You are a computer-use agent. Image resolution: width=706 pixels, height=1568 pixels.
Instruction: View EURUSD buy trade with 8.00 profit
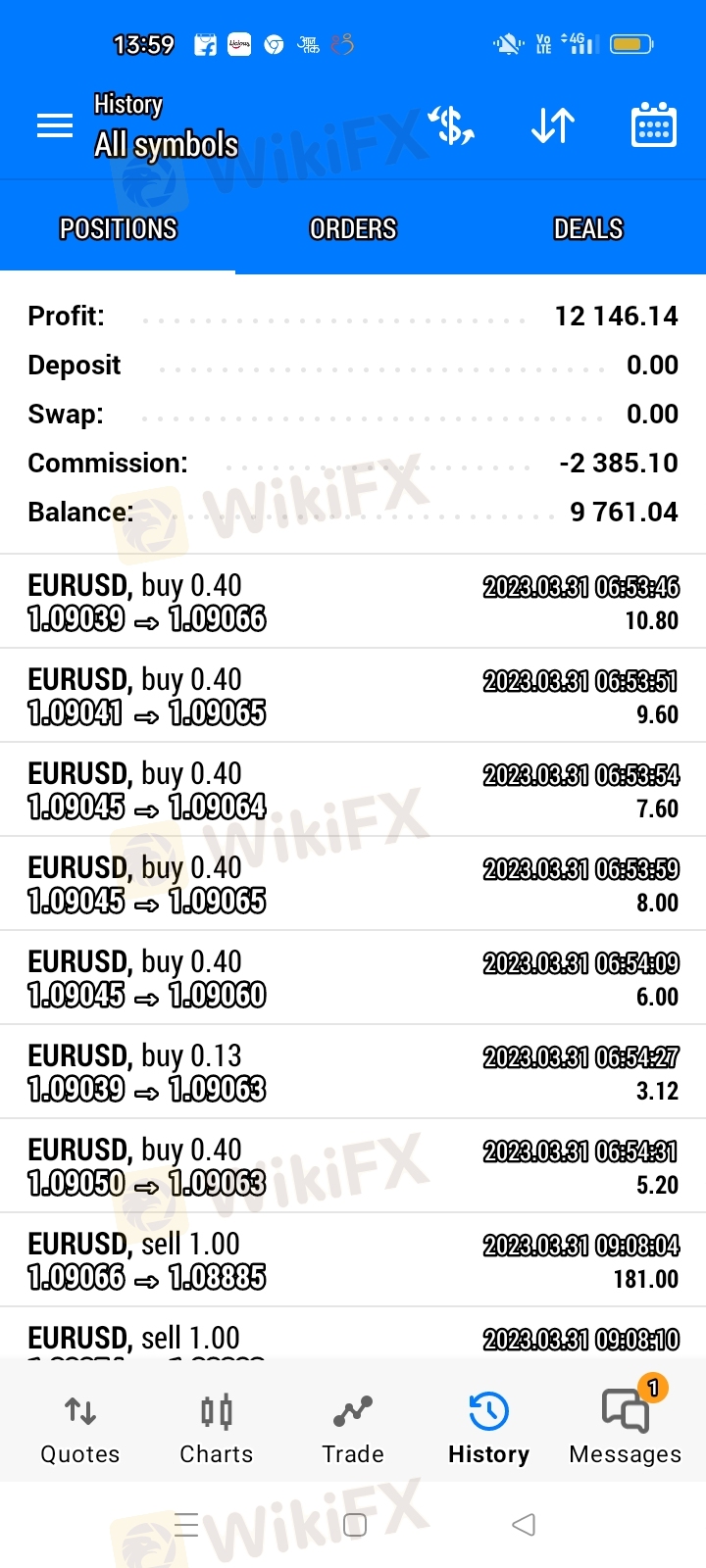[353, 884]
